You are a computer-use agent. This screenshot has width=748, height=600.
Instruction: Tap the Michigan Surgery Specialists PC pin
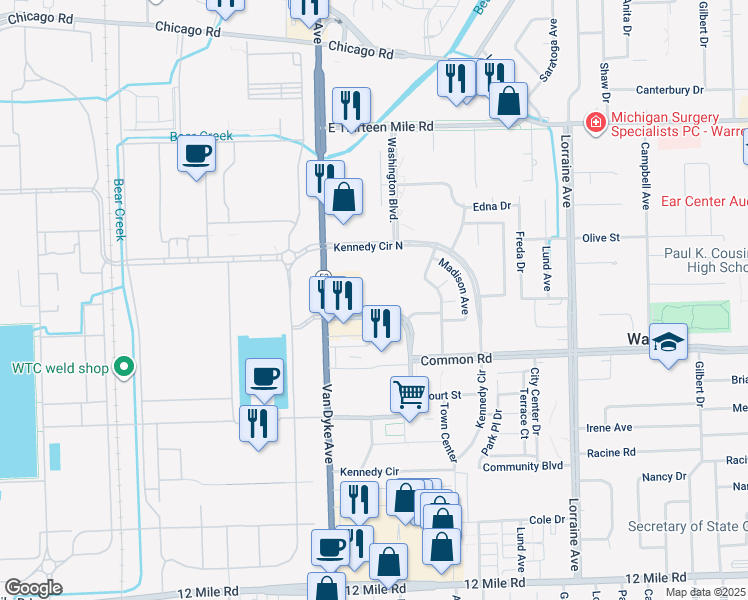[595, 123]
